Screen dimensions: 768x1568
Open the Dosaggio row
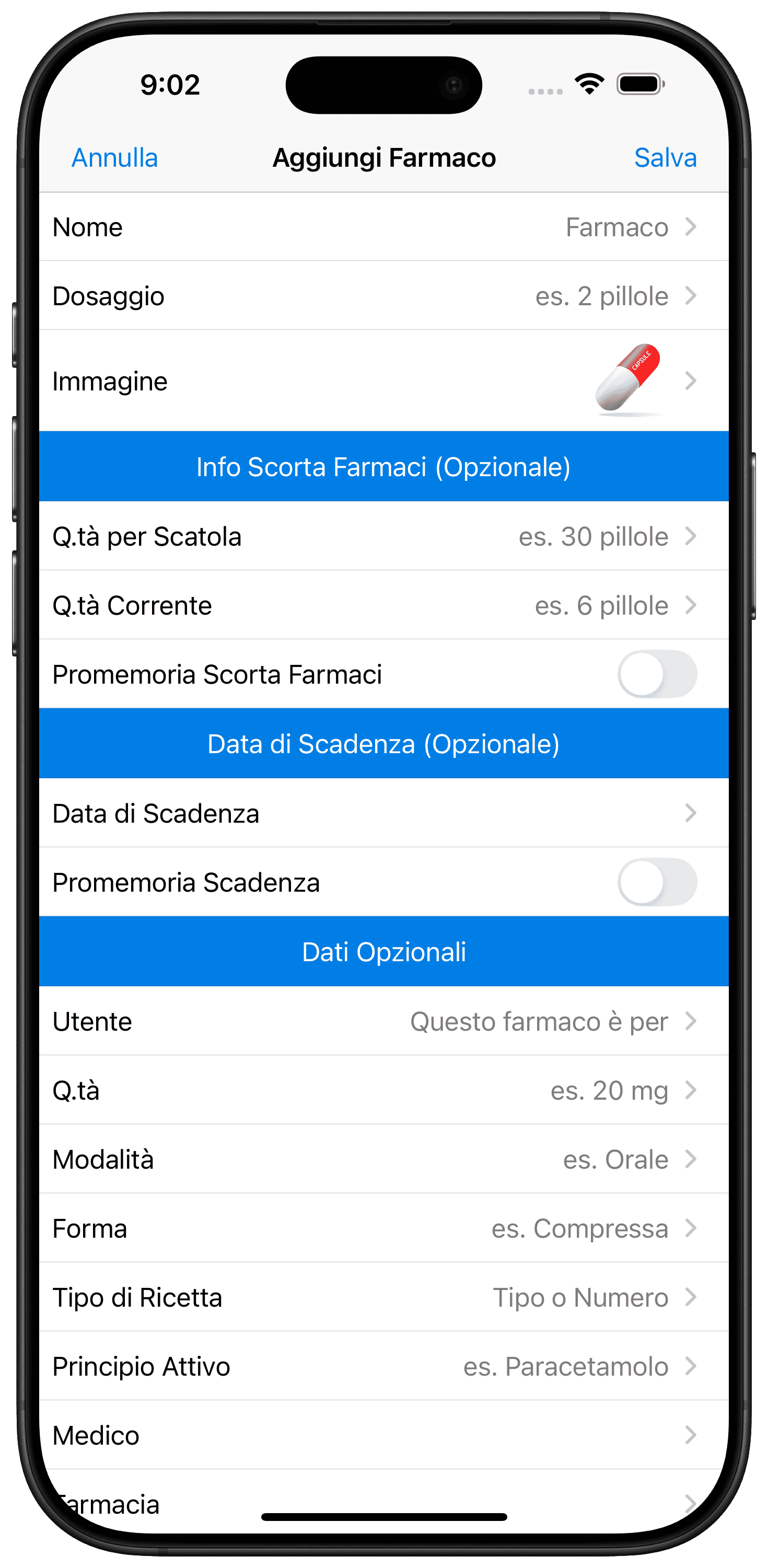tap(384, 296)
